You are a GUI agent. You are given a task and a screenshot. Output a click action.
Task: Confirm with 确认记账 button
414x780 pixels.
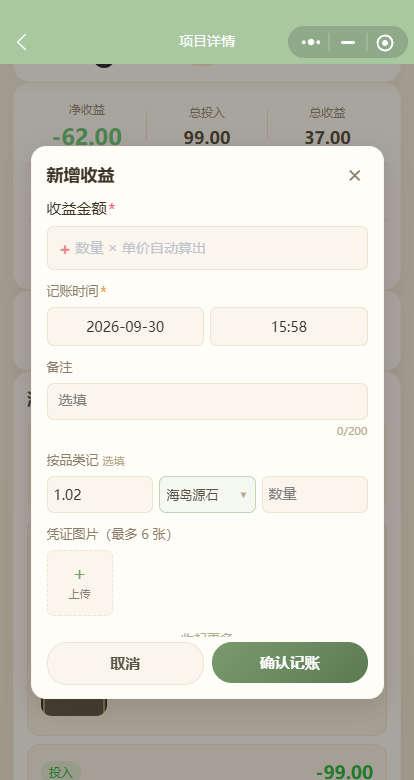click(290, 663)
